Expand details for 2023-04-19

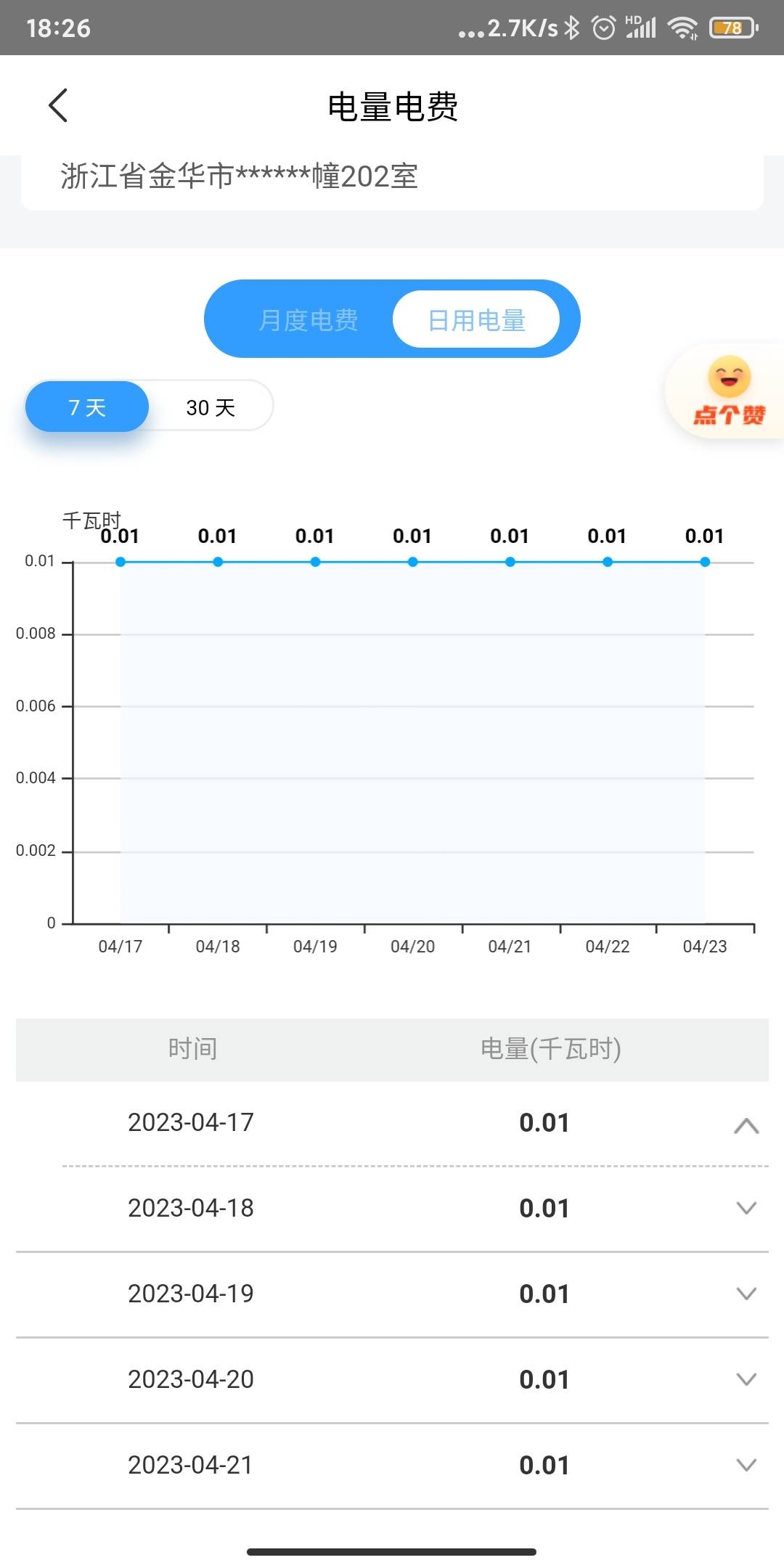(746, 1294)
